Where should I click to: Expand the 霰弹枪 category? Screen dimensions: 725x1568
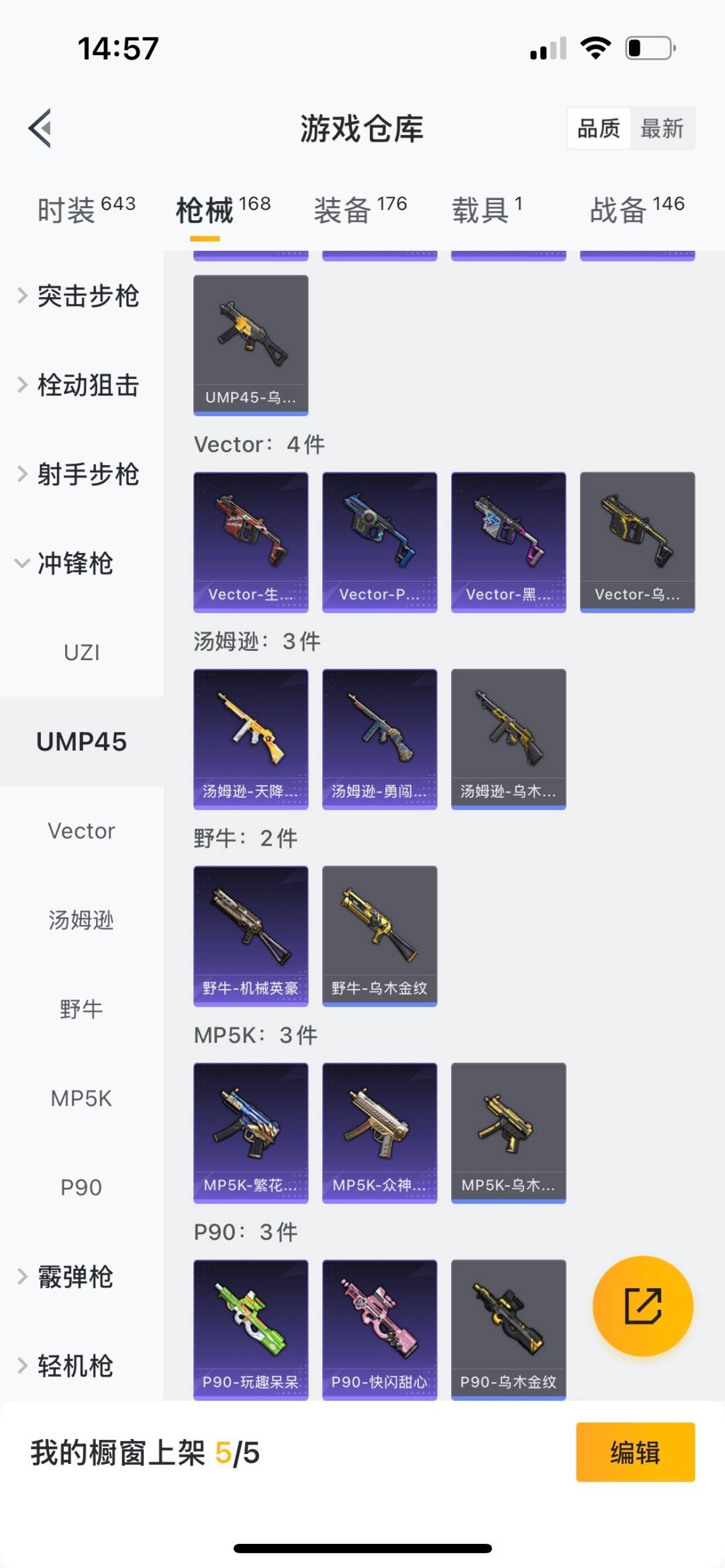pyautogui.click(x=67, y=1277)
